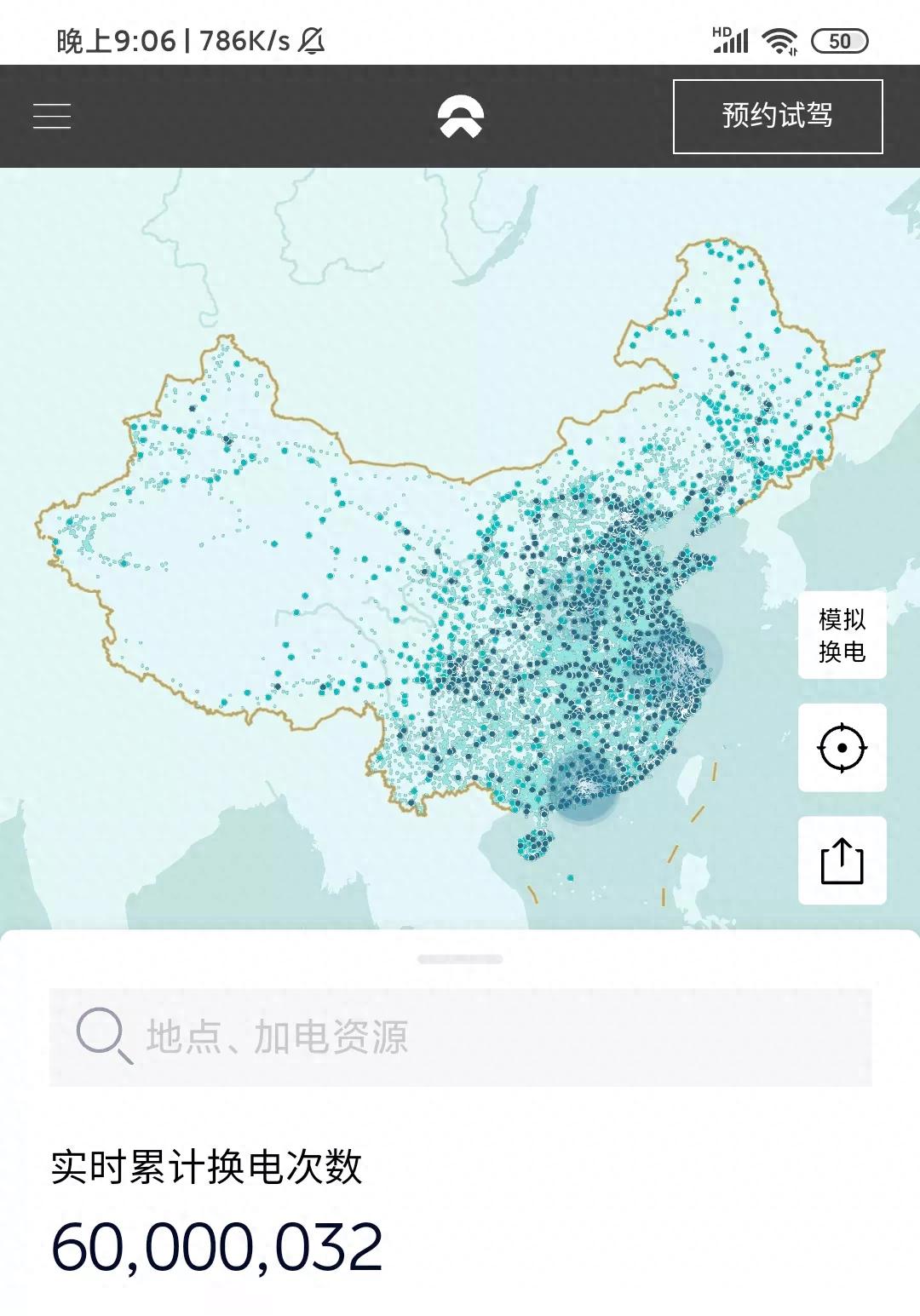Image resolution: width=920 pixels, height=1316 pixels.
Task: Open the hamburger drawer menu
Action: click(52, 116)
